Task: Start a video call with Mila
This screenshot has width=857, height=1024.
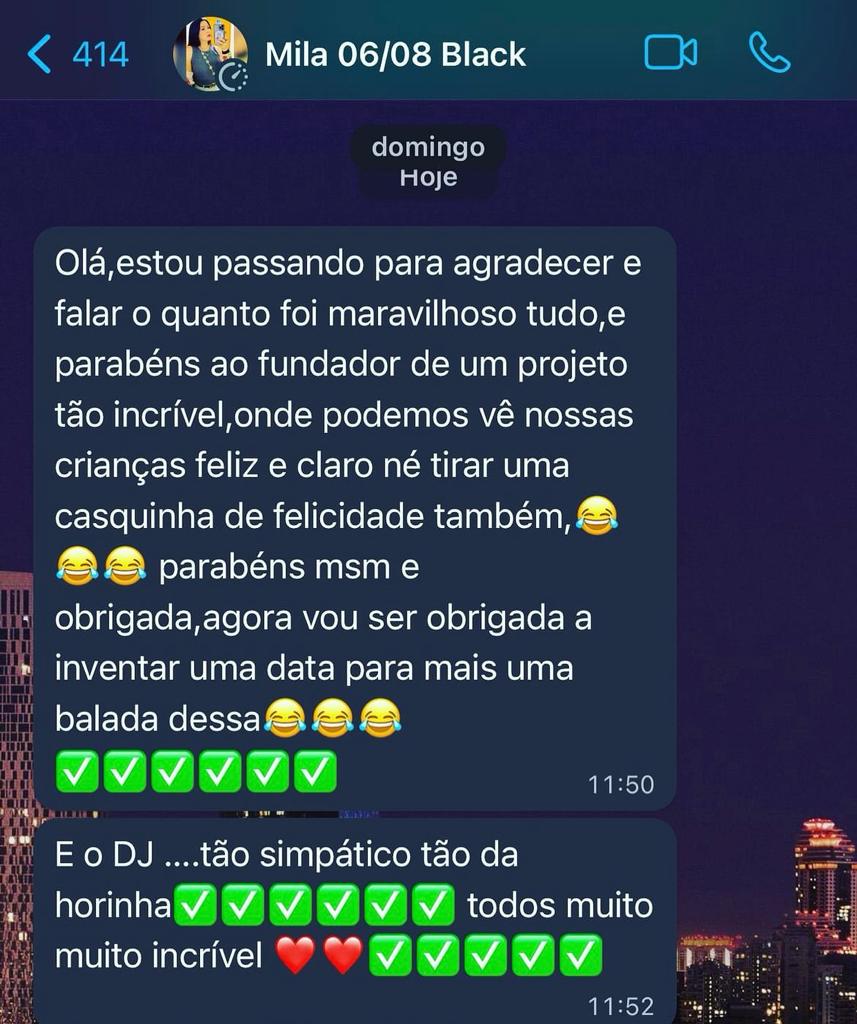Action: 670,53
